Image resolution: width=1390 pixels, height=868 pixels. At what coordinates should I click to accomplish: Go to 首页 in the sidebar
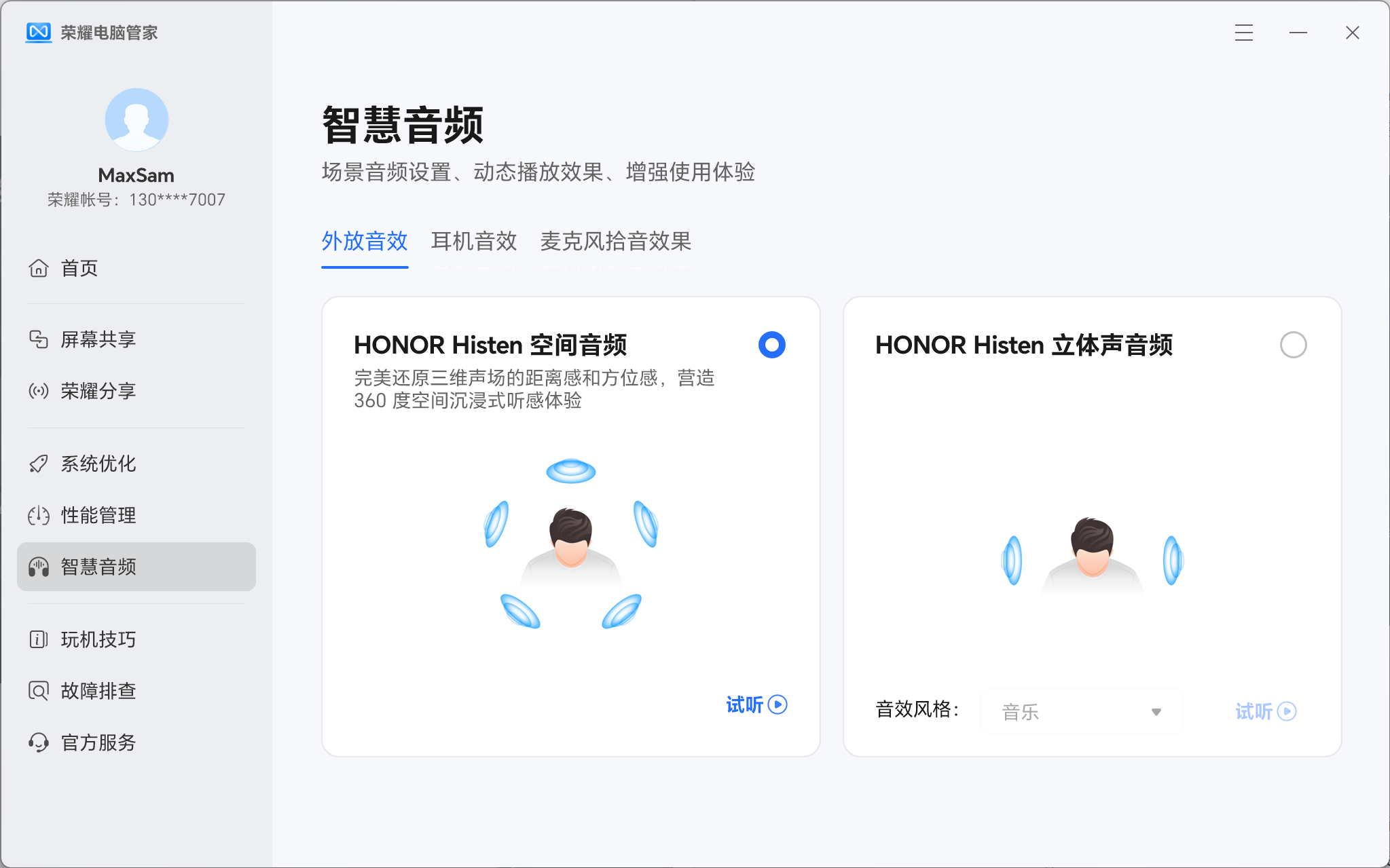tap(79, 268)
